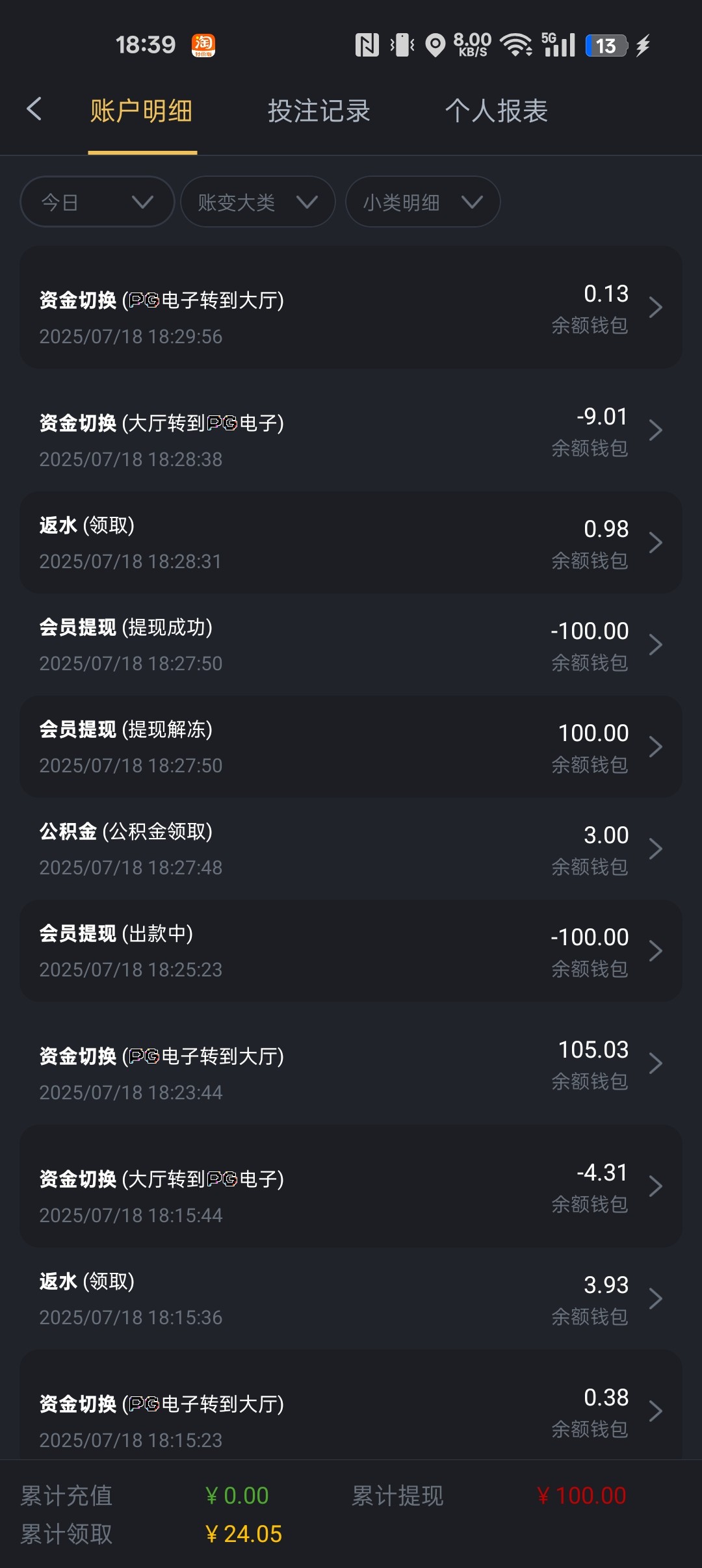Screen dimensions: 702x1568
Task: Open the 账变大类 filter dropdown
Action: [257, 202]
